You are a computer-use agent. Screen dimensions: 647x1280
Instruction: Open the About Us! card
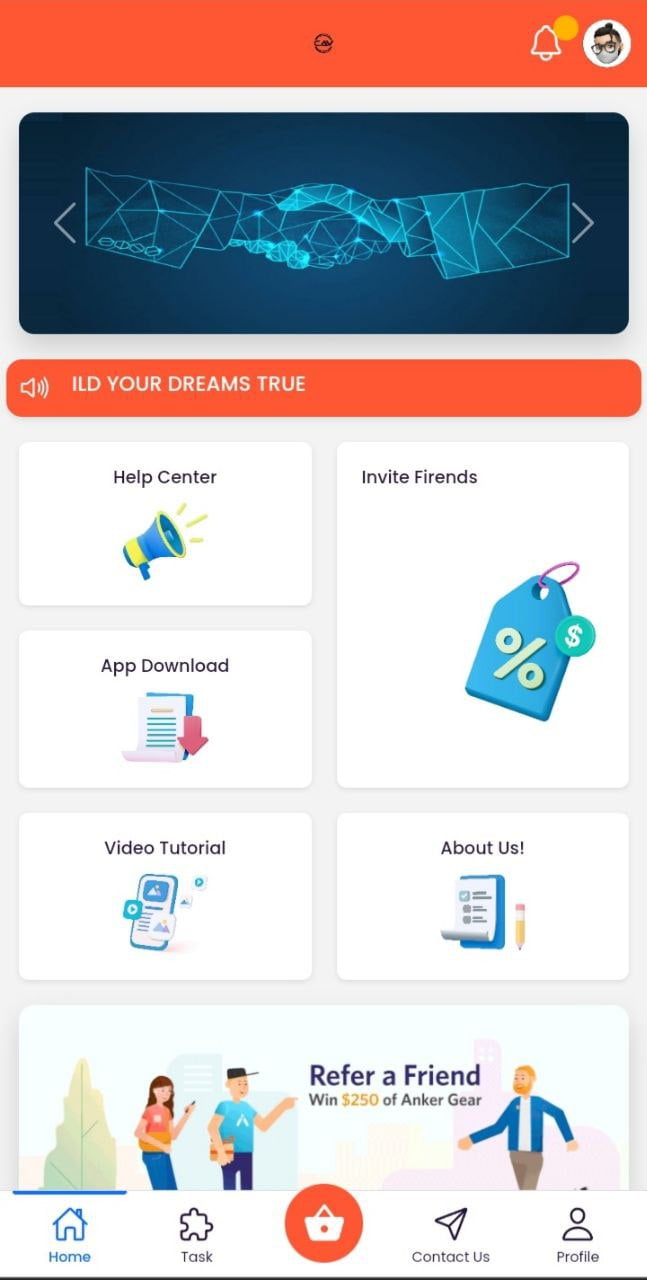482,895
